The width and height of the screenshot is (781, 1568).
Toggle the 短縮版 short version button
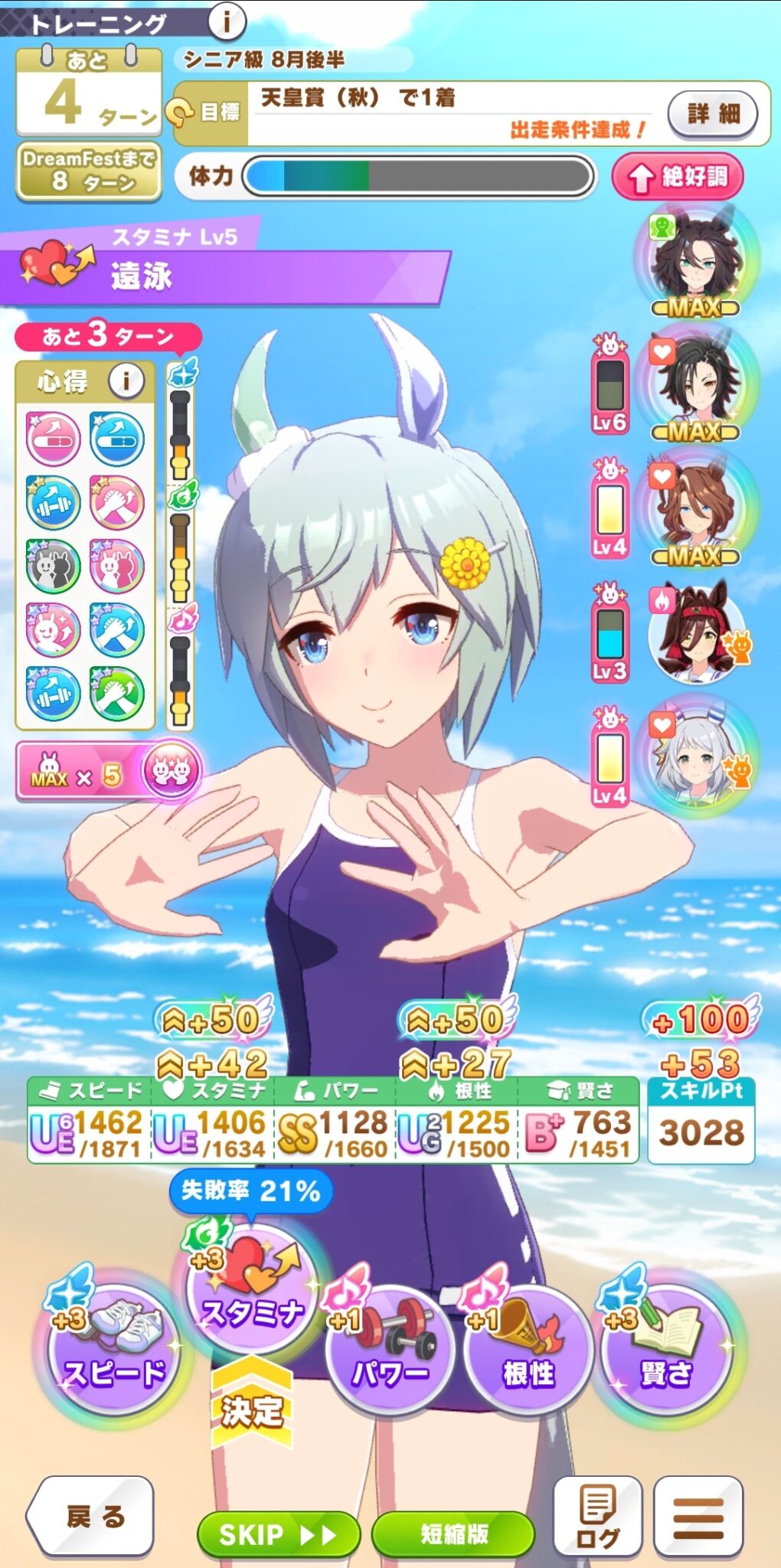(x=453, y=1534)
